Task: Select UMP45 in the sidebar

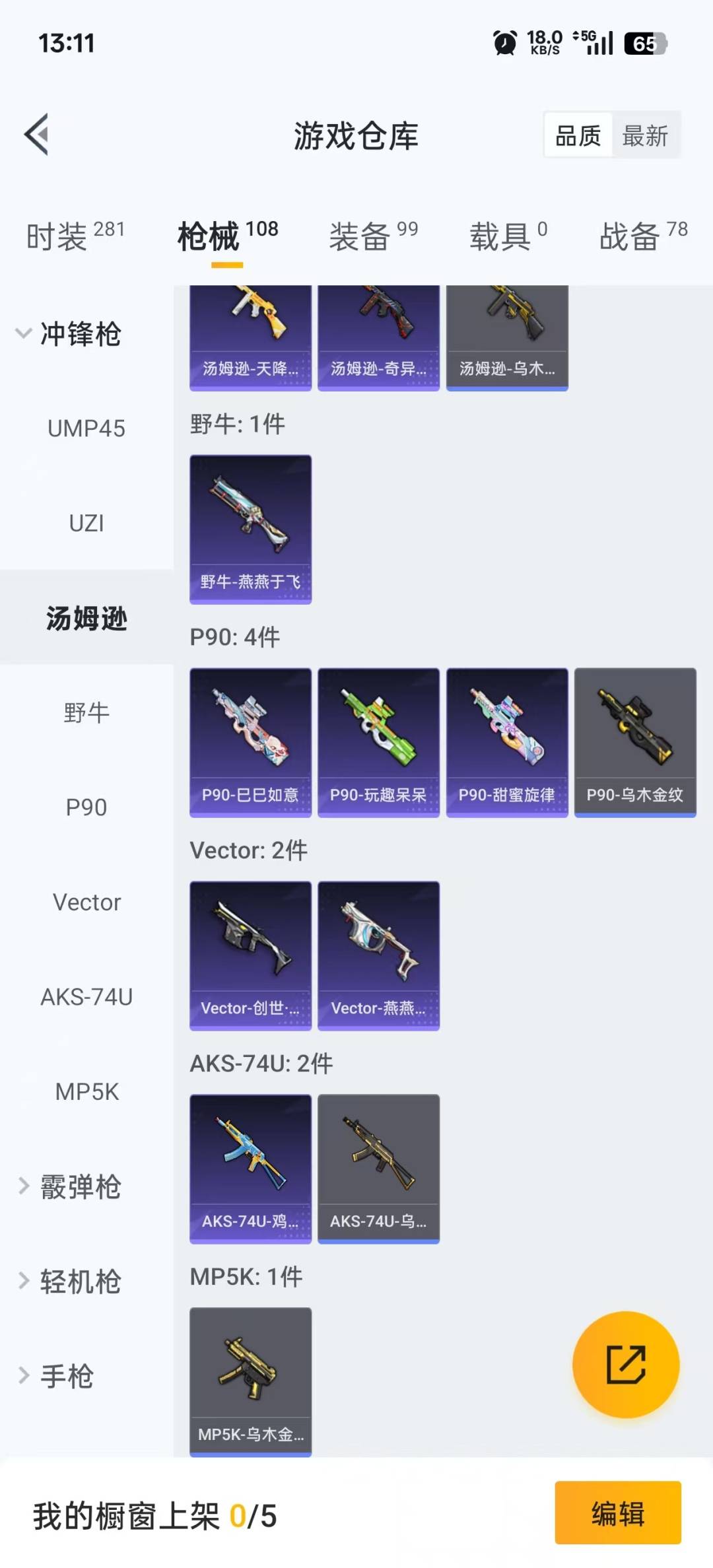Action: pyautogui.click(x=86, y=428)
